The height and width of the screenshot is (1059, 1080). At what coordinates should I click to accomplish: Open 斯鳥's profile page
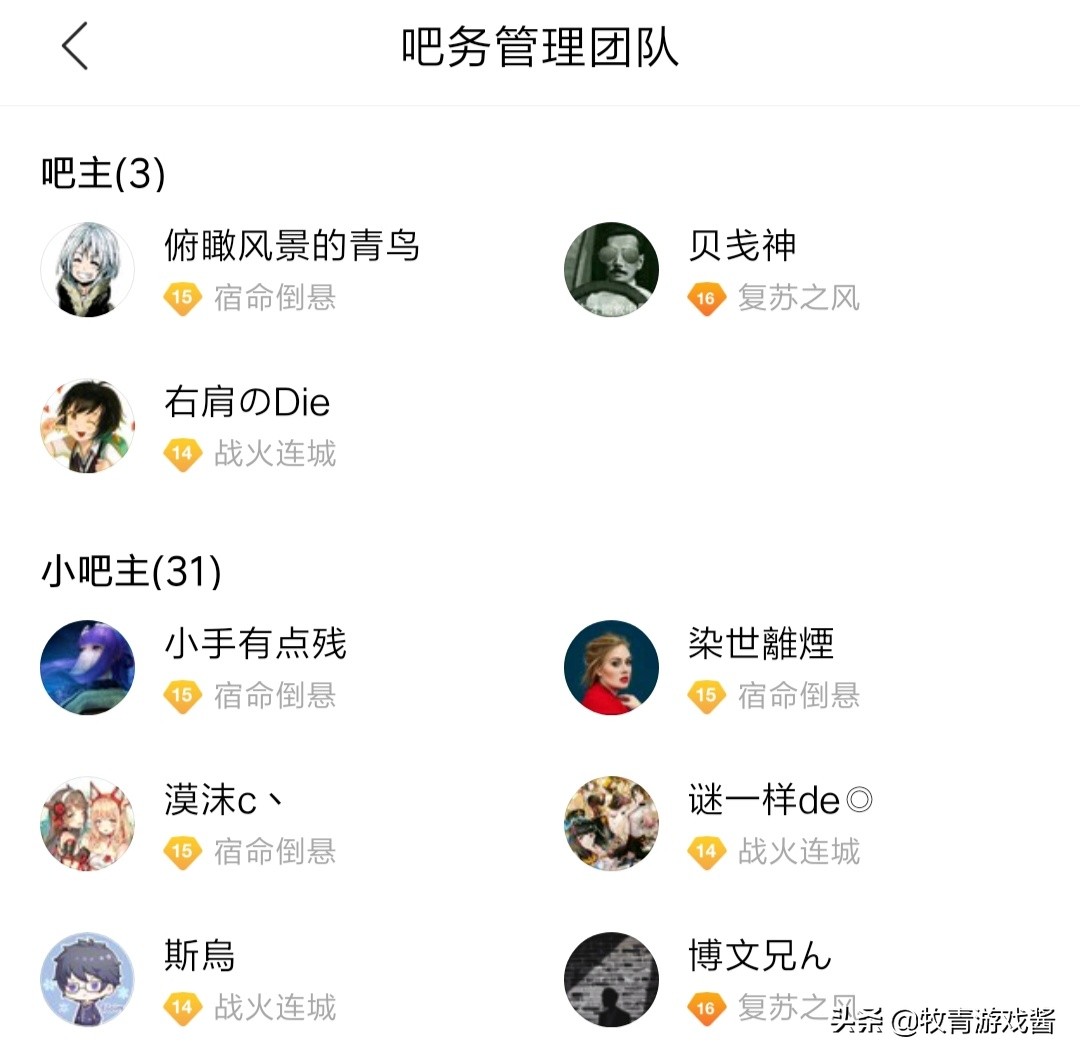200,956
